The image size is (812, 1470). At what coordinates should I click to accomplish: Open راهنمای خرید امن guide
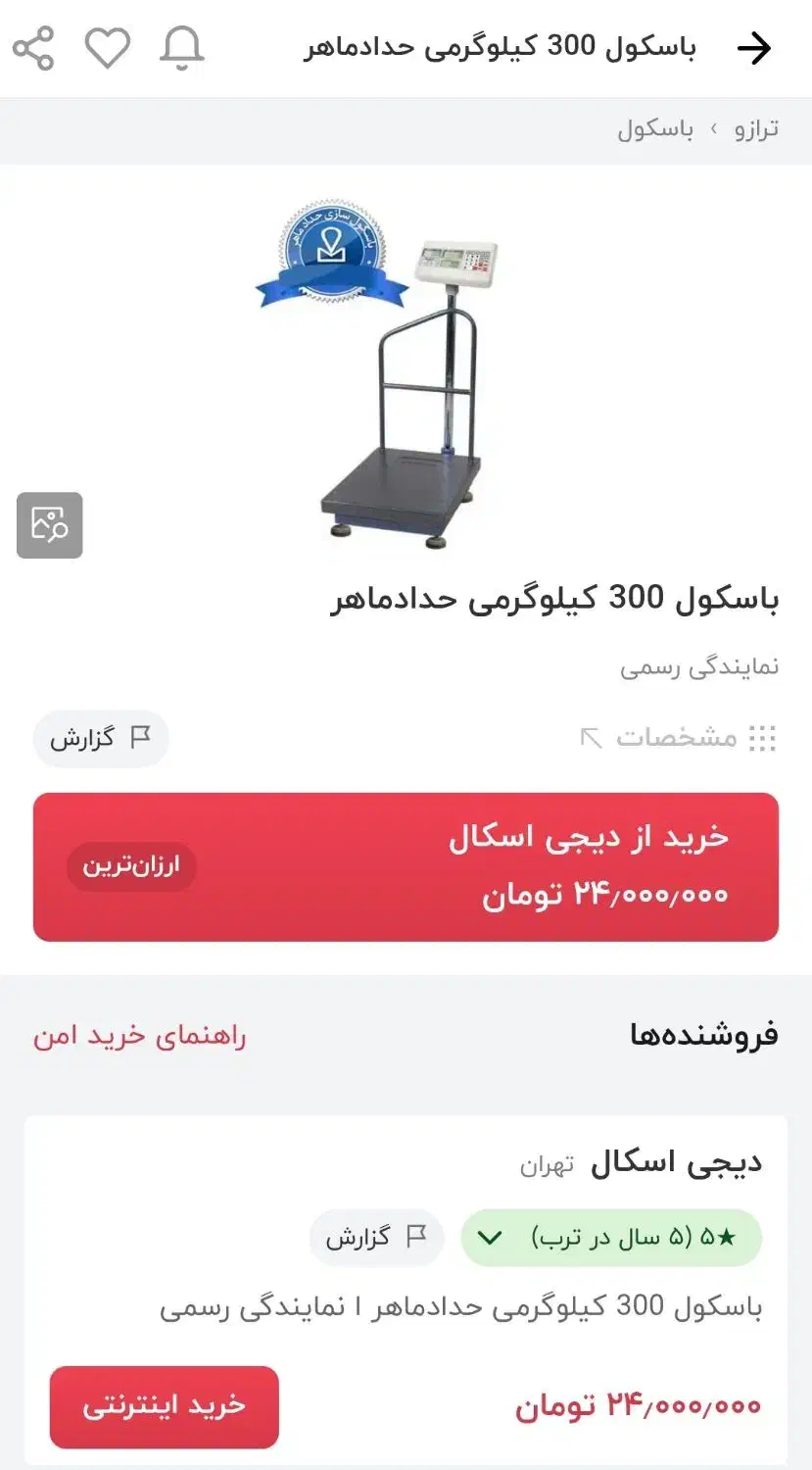(140, 1036)
